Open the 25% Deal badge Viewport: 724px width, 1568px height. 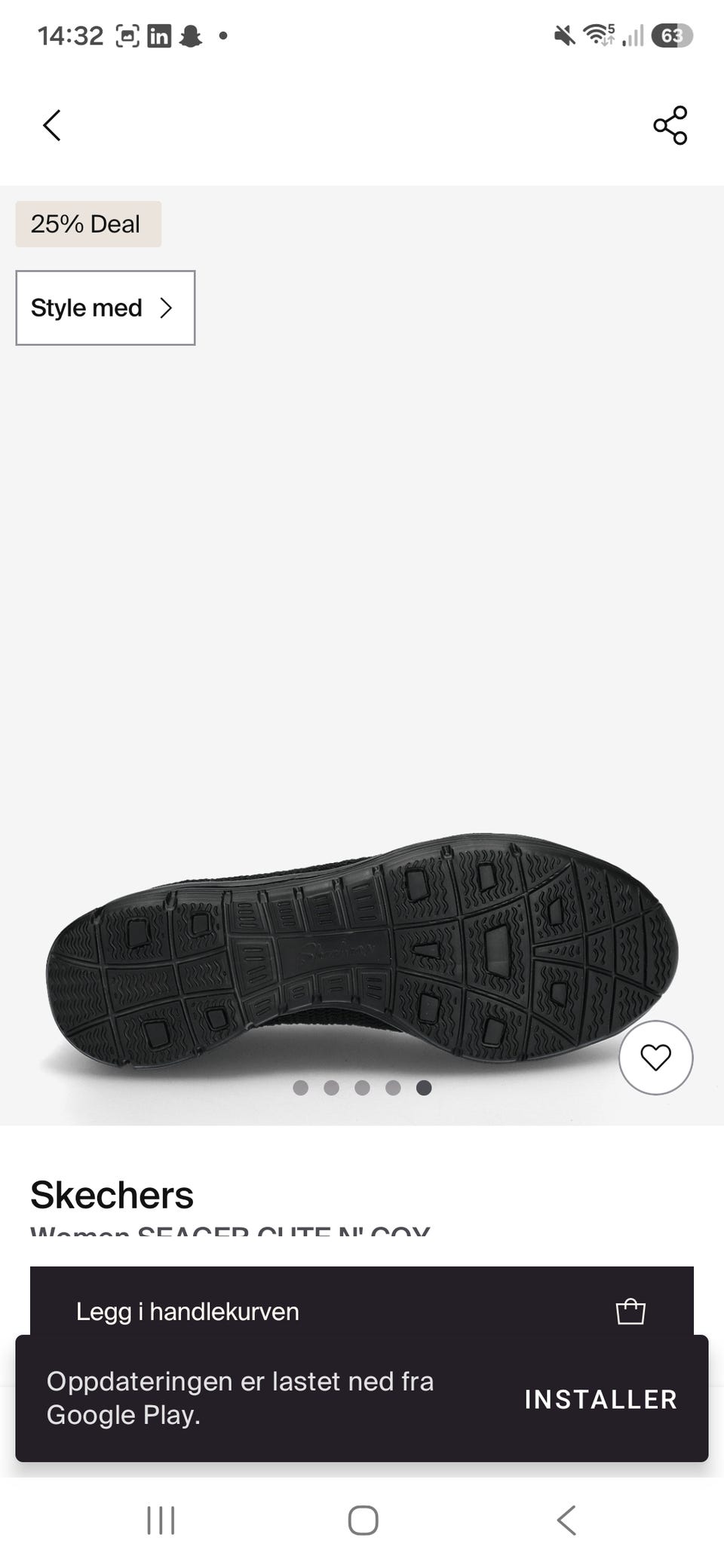pyautogui.click(x=88, y=224)
